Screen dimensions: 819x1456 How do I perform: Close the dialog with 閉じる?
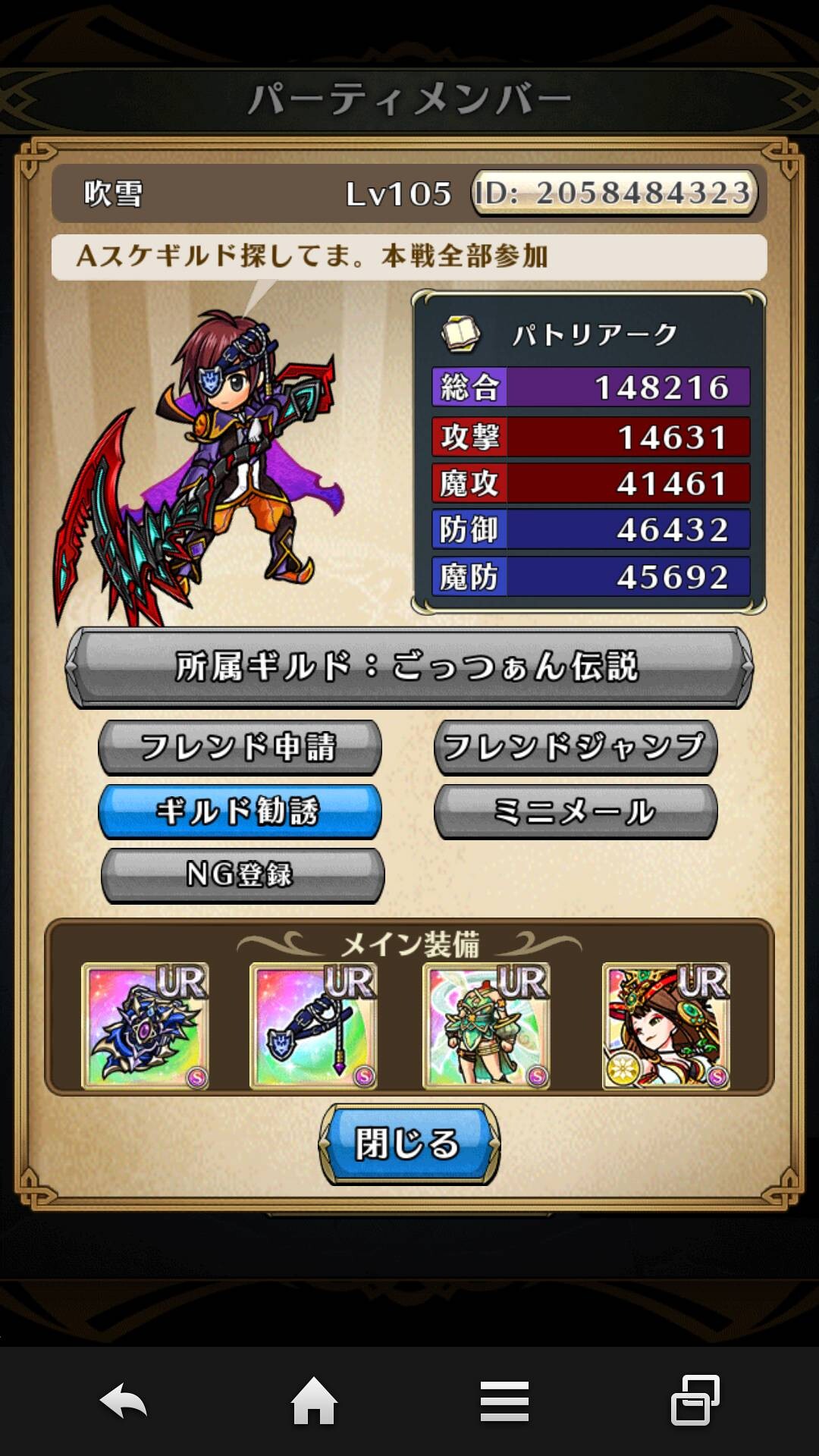[409, 1144]
